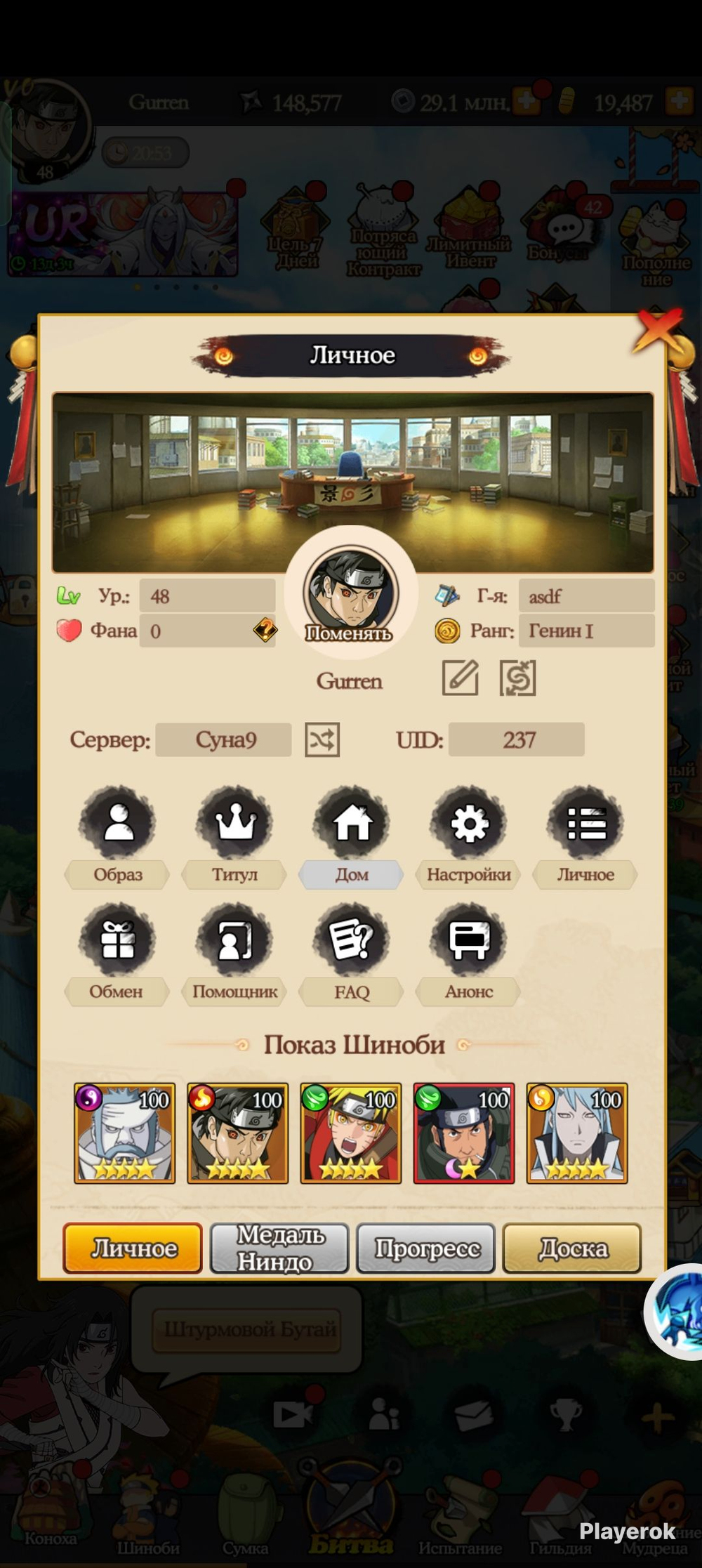Image resolution: width=702 pixels, height=1568 pixels.
Task: Tap Поменять to change the avatar
Action: (x=349, y=633)
